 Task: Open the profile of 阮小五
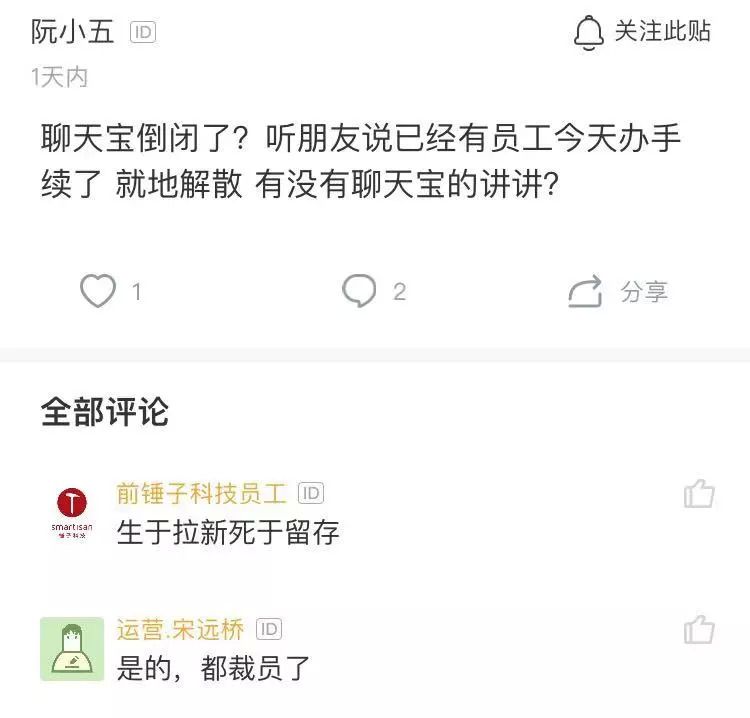click(x=73, y=32)
